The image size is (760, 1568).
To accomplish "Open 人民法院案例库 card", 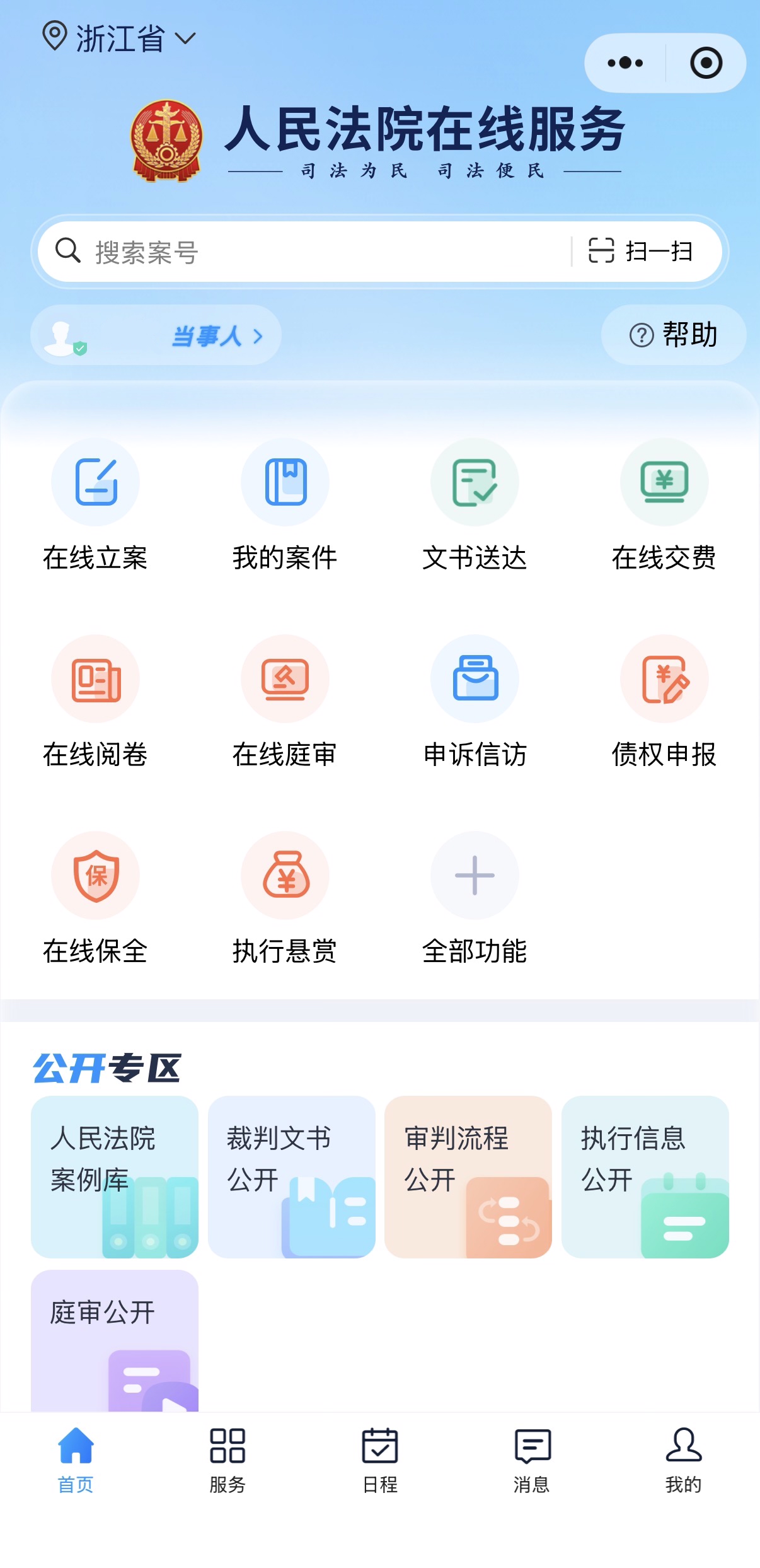I will click(x=115, y=1176).
